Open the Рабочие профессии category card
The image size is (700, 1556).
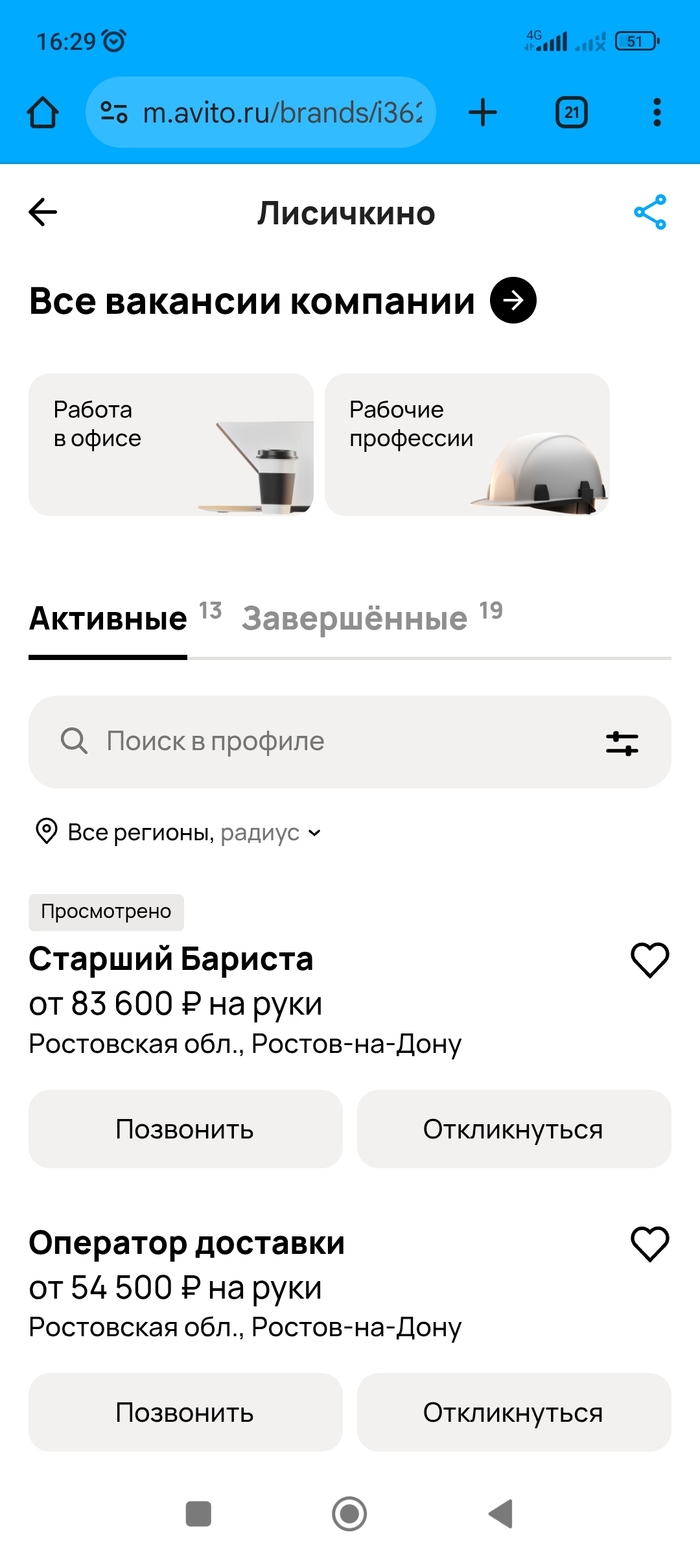467,444
